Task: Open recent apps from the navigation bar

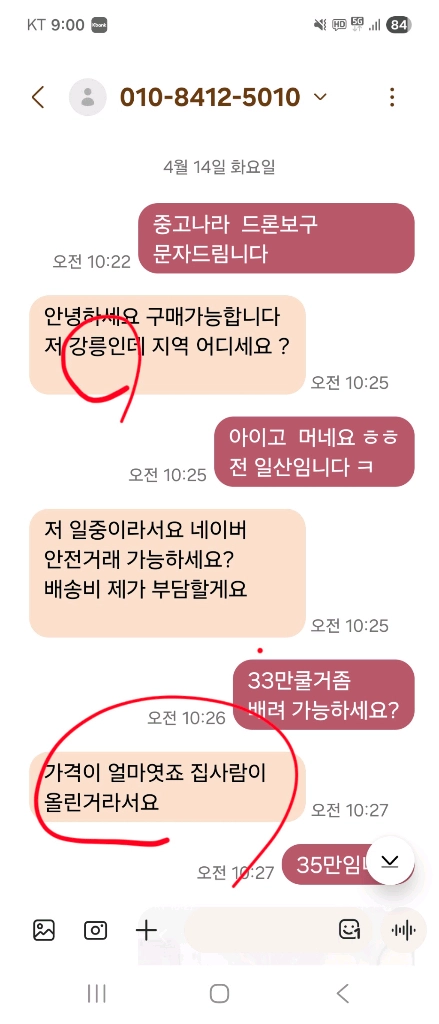Action: 97,993
